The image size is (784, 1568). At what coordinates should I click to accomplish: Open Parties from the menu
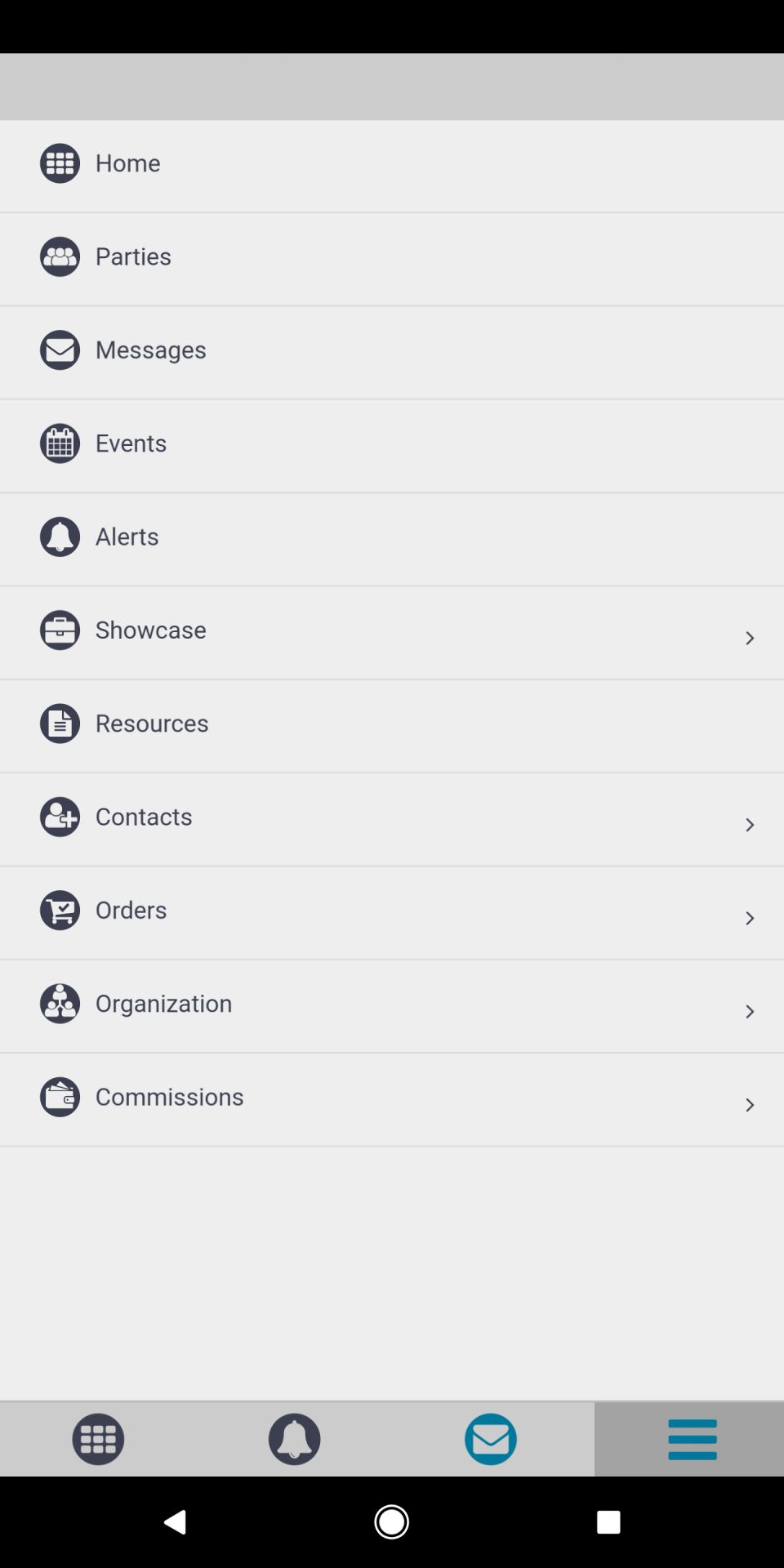click(133, 256)
